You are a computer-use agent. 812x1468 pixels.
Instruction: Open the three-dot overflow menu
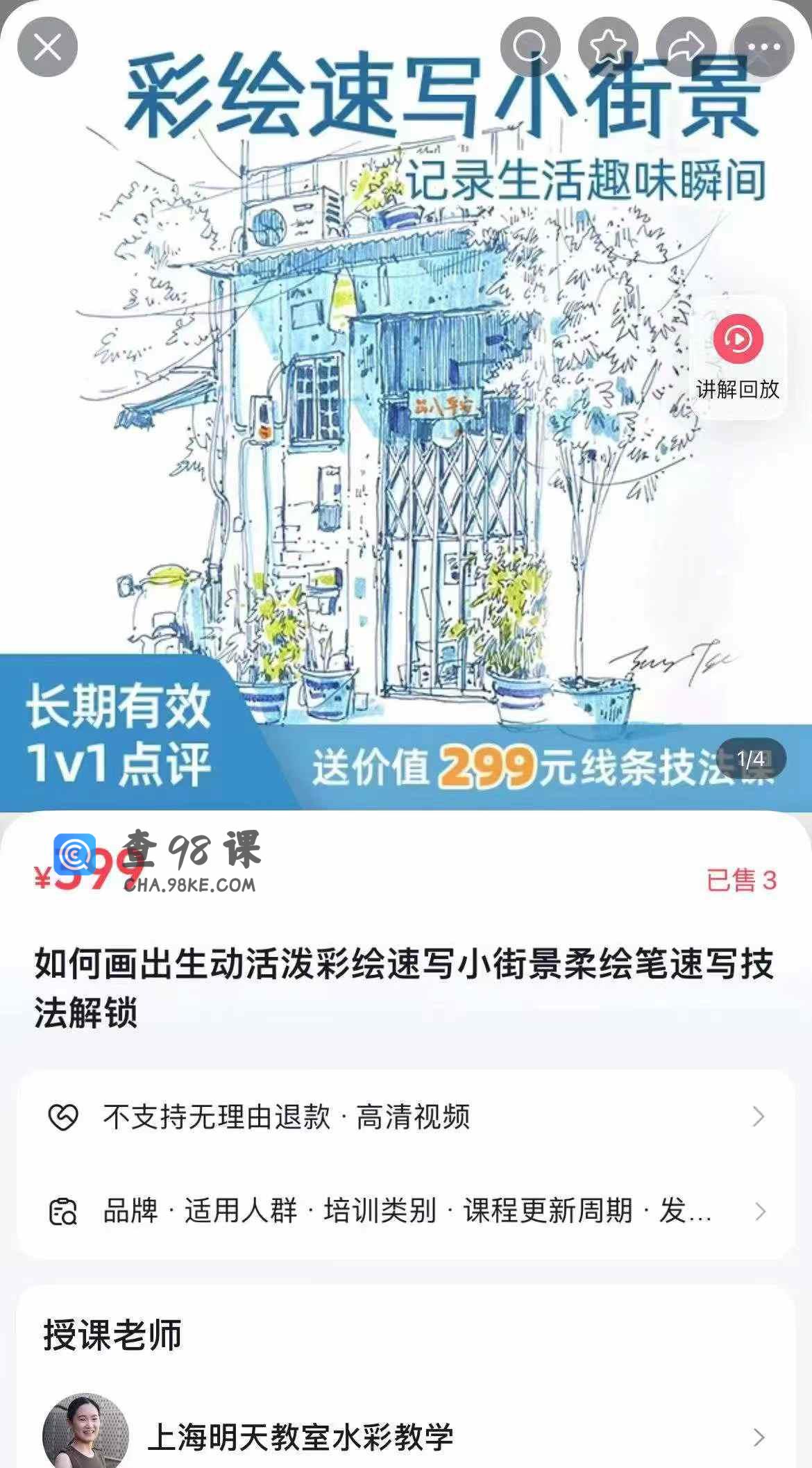coord(764,47)
